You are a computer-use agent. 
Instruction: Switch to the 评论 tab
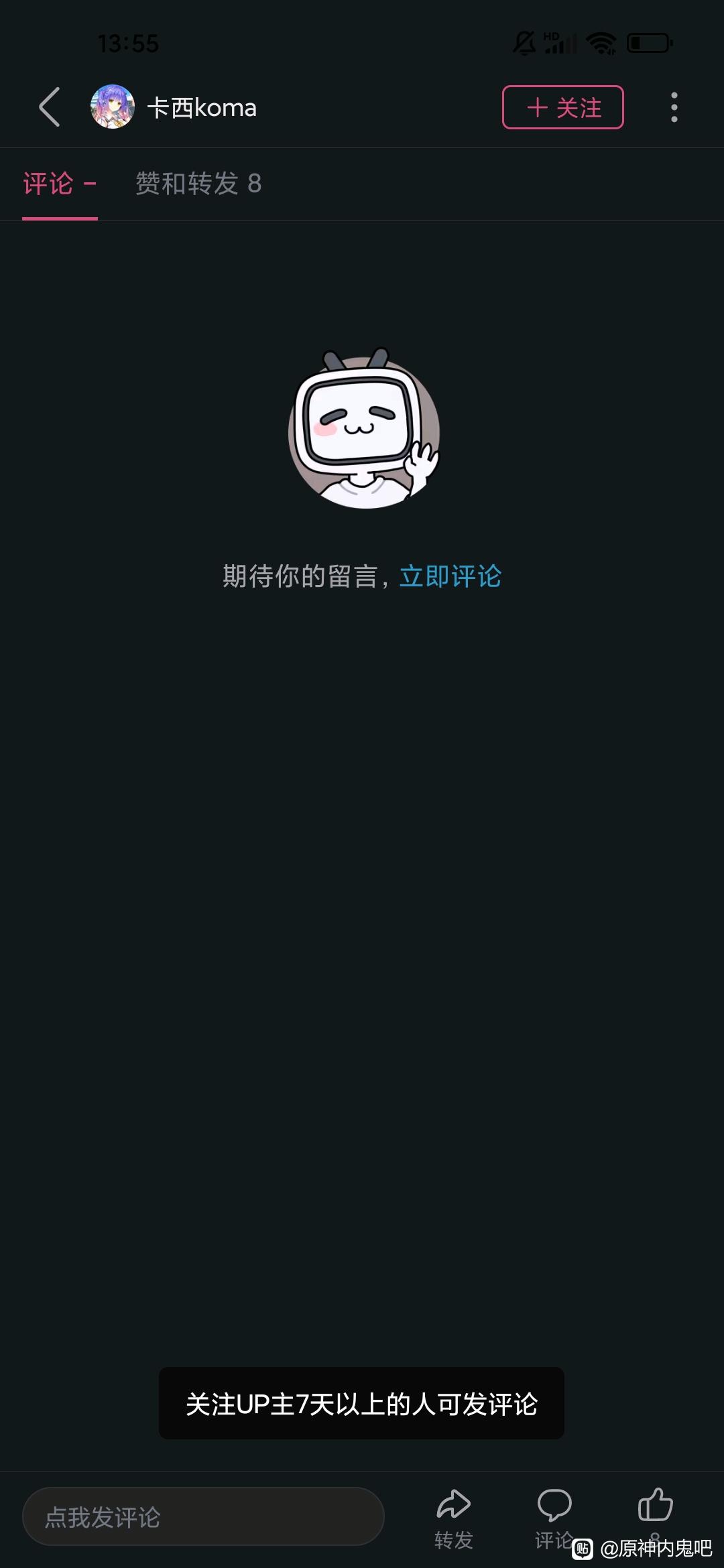click(x=60, y=184)
